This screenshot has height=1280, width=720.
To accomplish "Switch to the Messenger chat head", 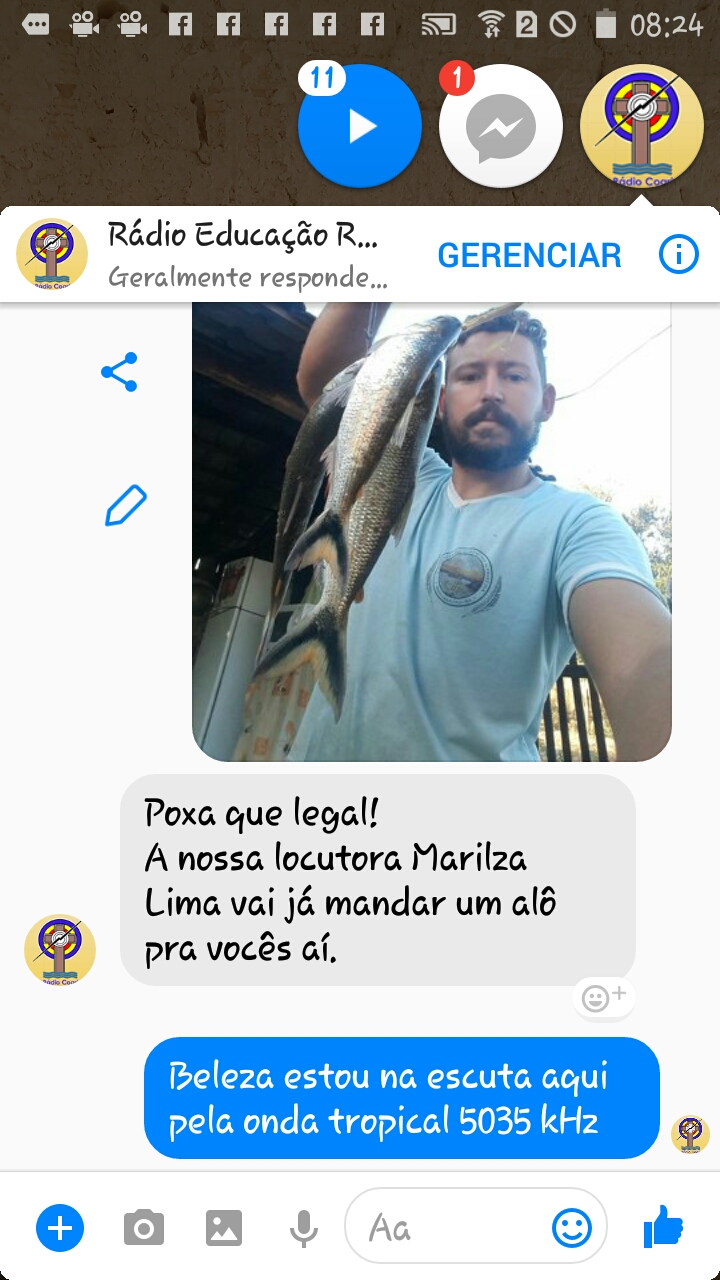I will (501, 128).
